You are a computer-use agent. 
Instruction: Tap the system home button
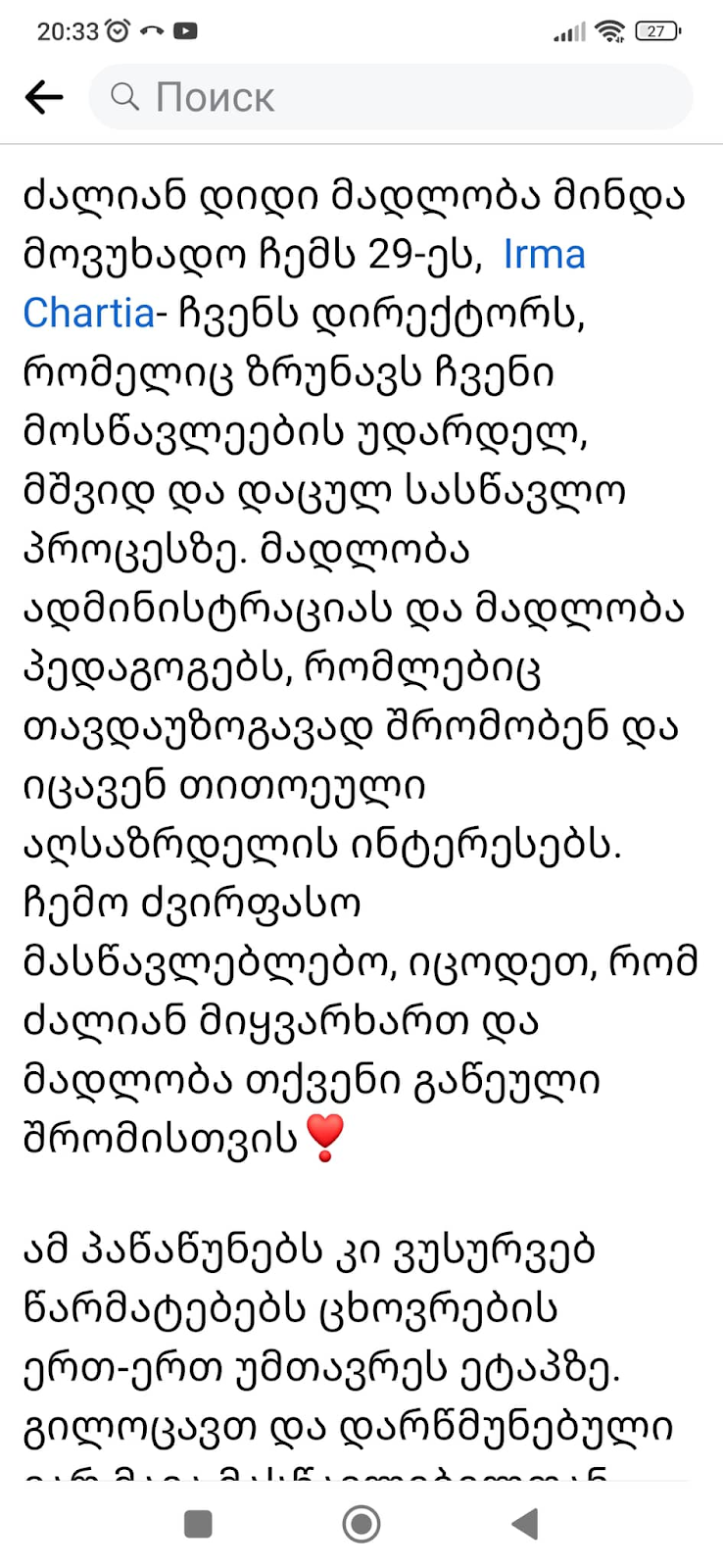point(361,1524)
